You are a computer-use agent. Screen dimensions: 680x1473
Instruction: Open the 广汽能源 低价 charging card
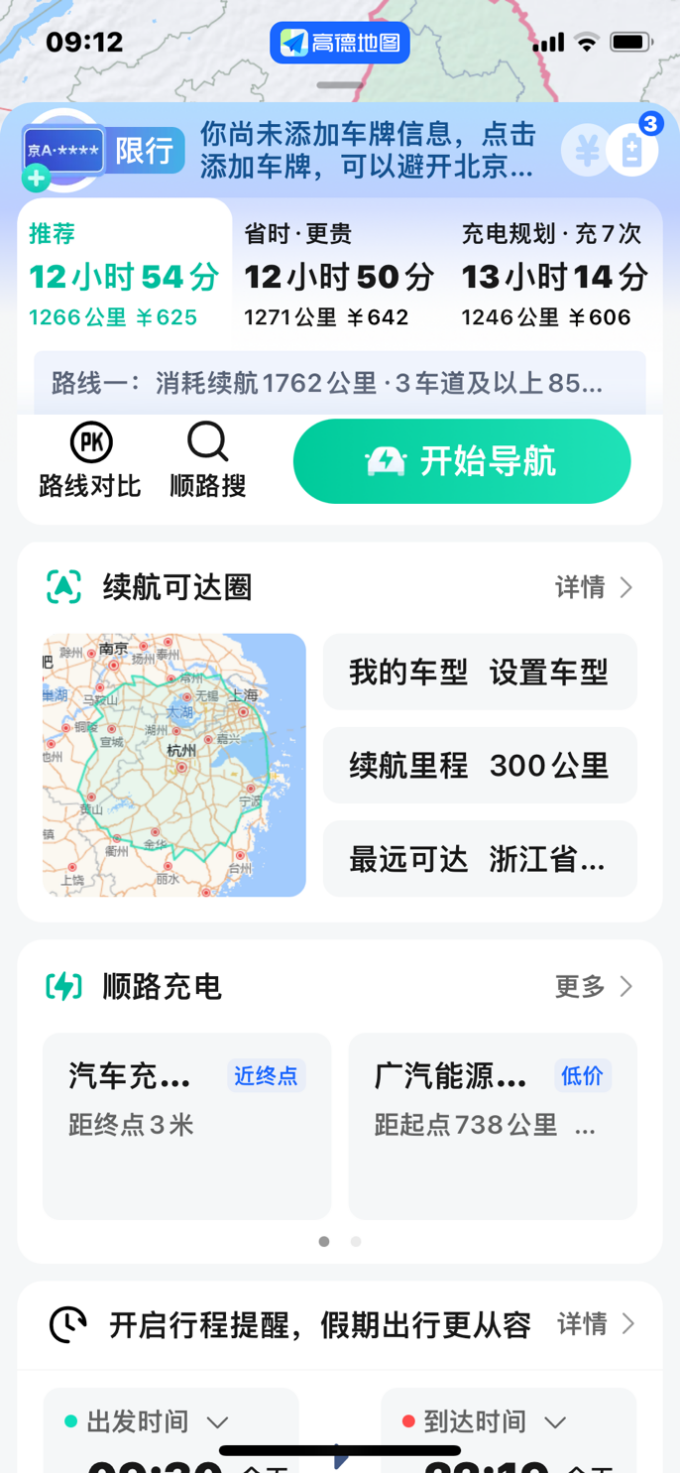click(492, 1125)
